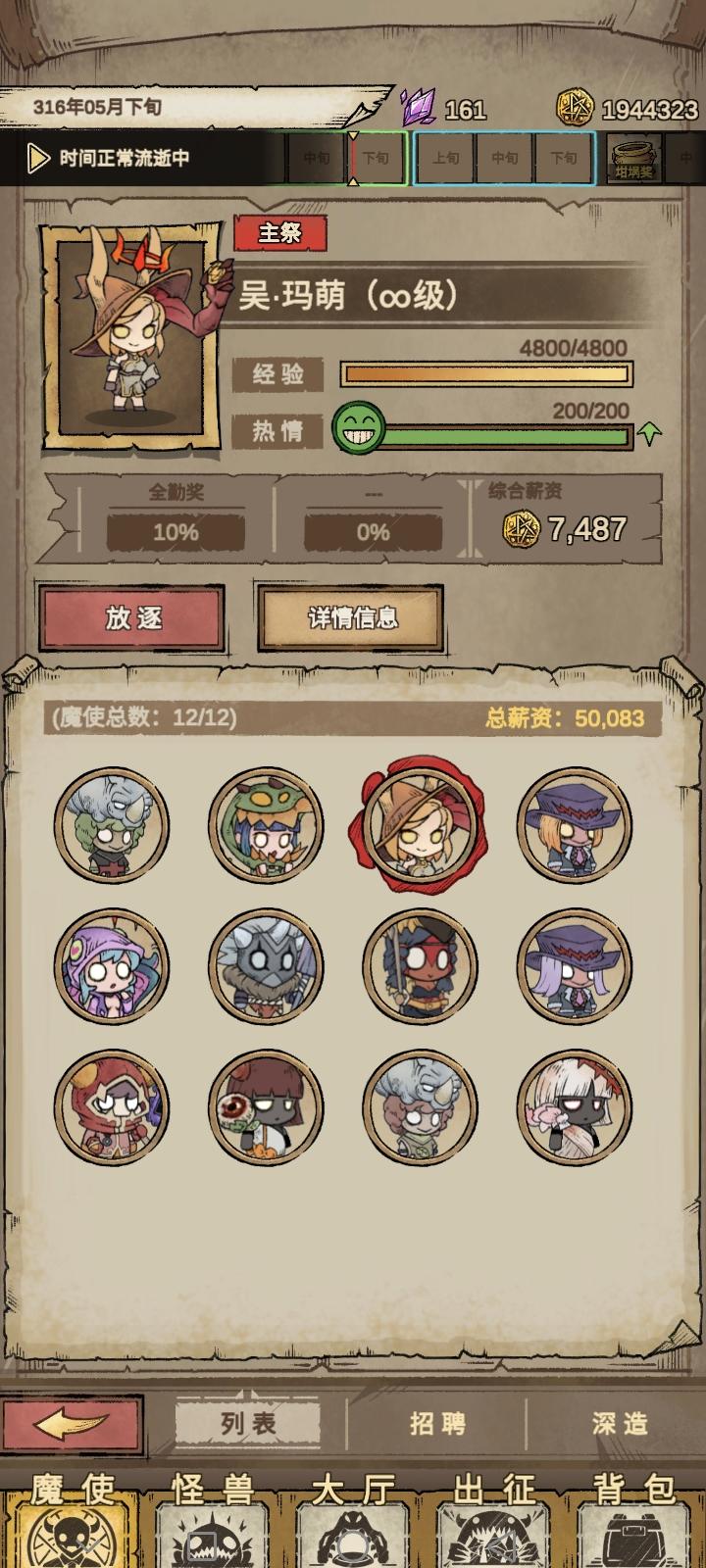The width and height of the screenshot is (706, 1568).
Task: Select the 列表 tab
Action: 244,1421
